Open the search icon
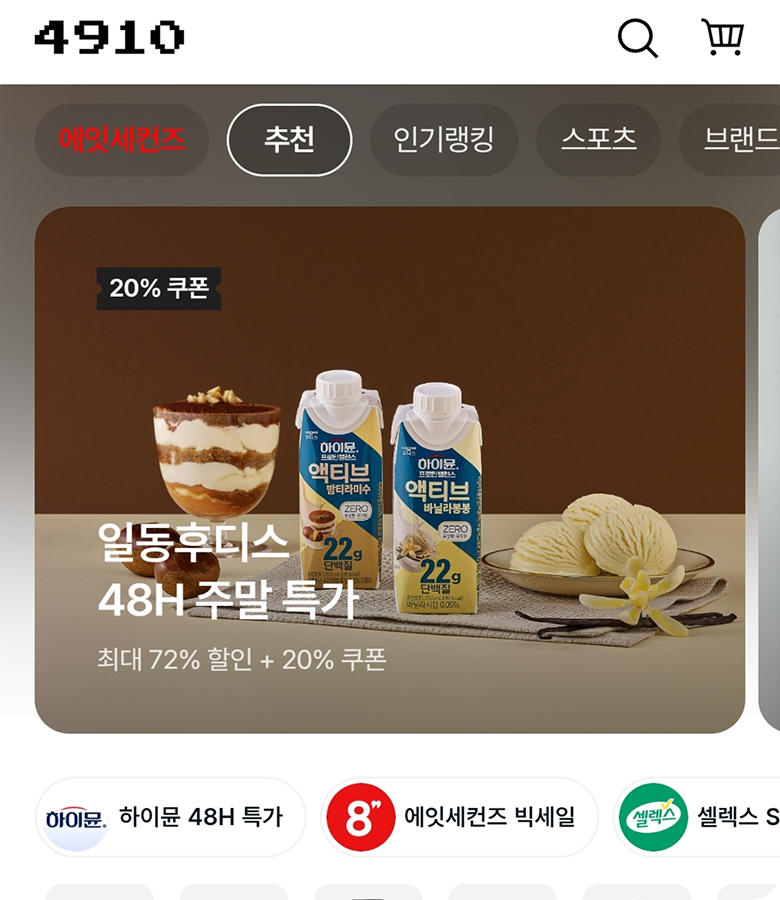 [637, 39]
